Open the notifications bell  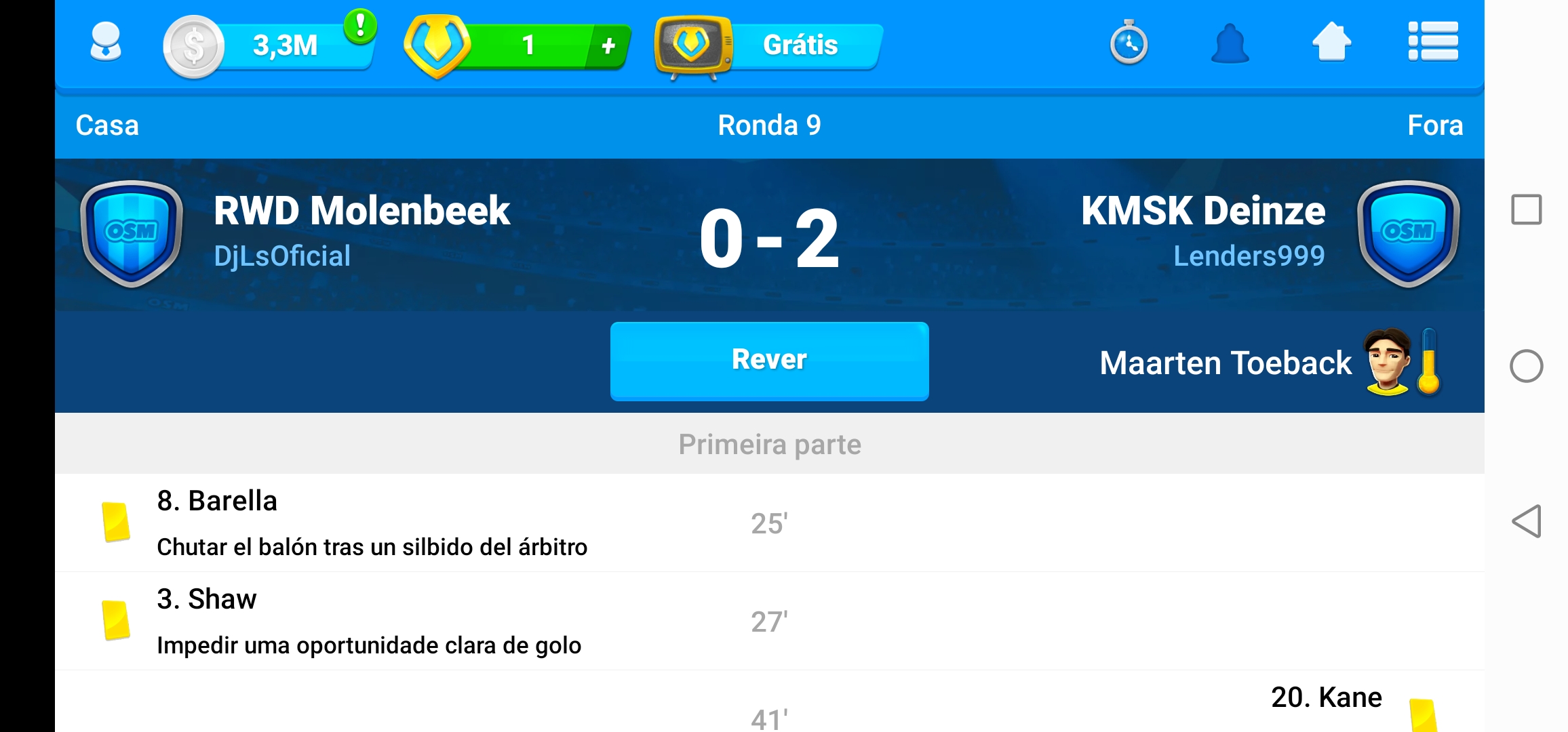click(x=1230, y=43)
